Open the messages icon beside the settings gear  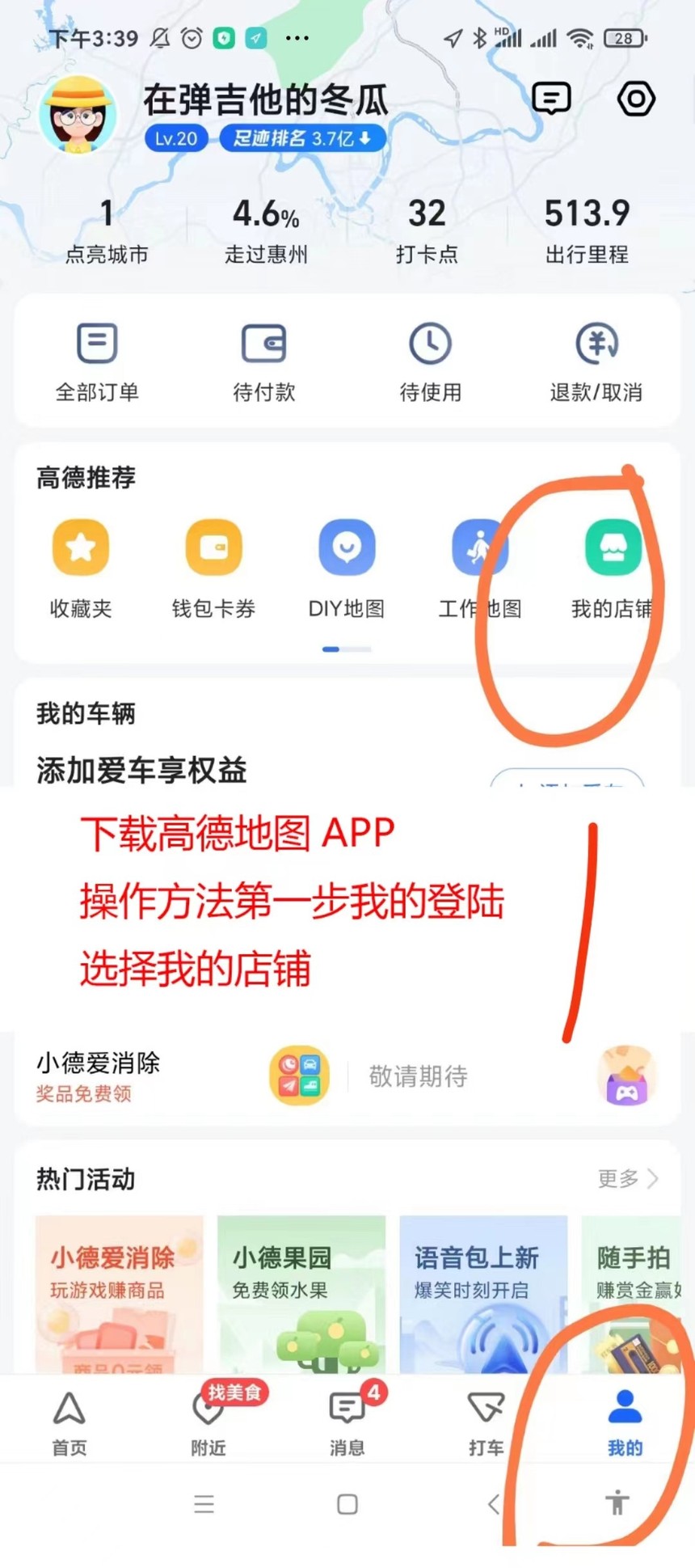(x=552, y=99)
